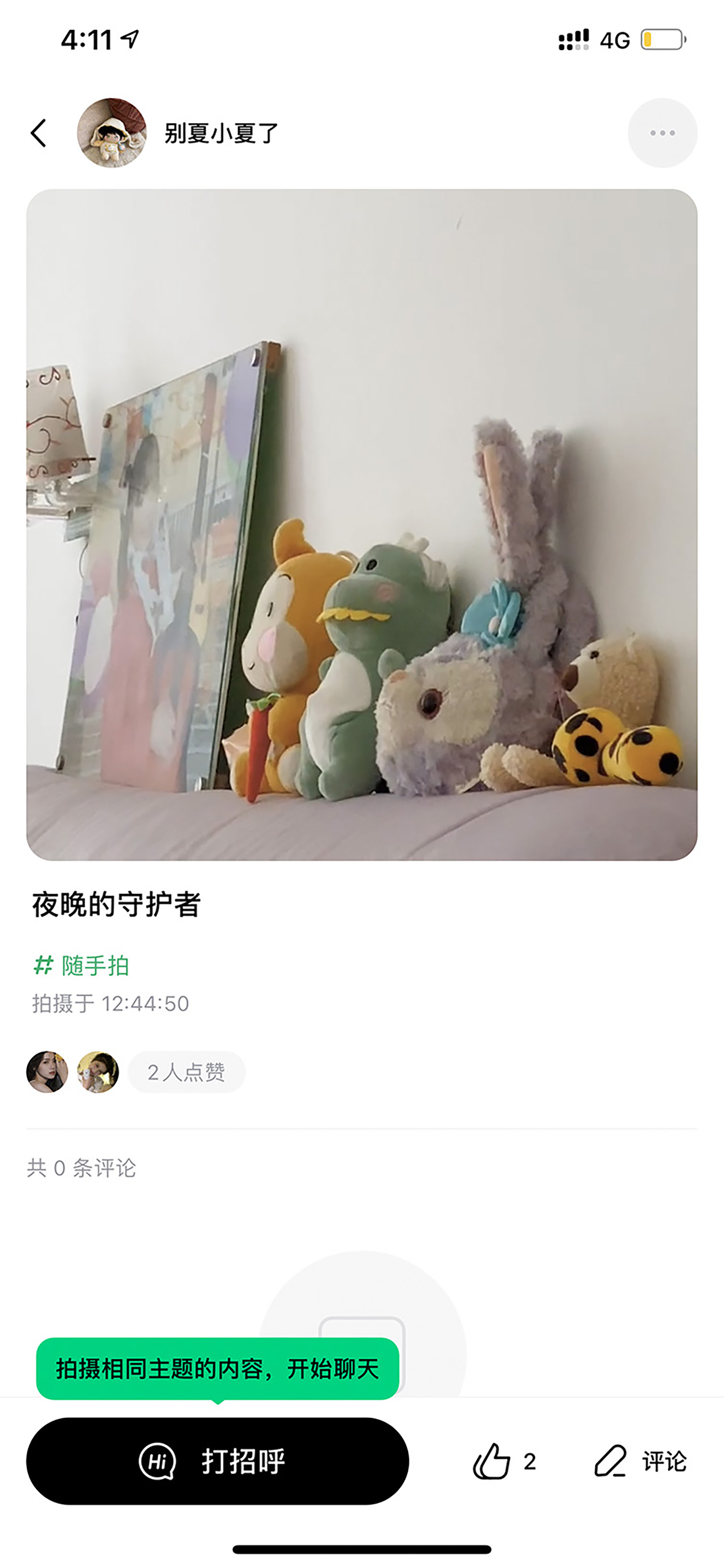This screenshot has height=1568, width=724.
Task: Open the first liker's avatar
Action: coord(47,1072)
